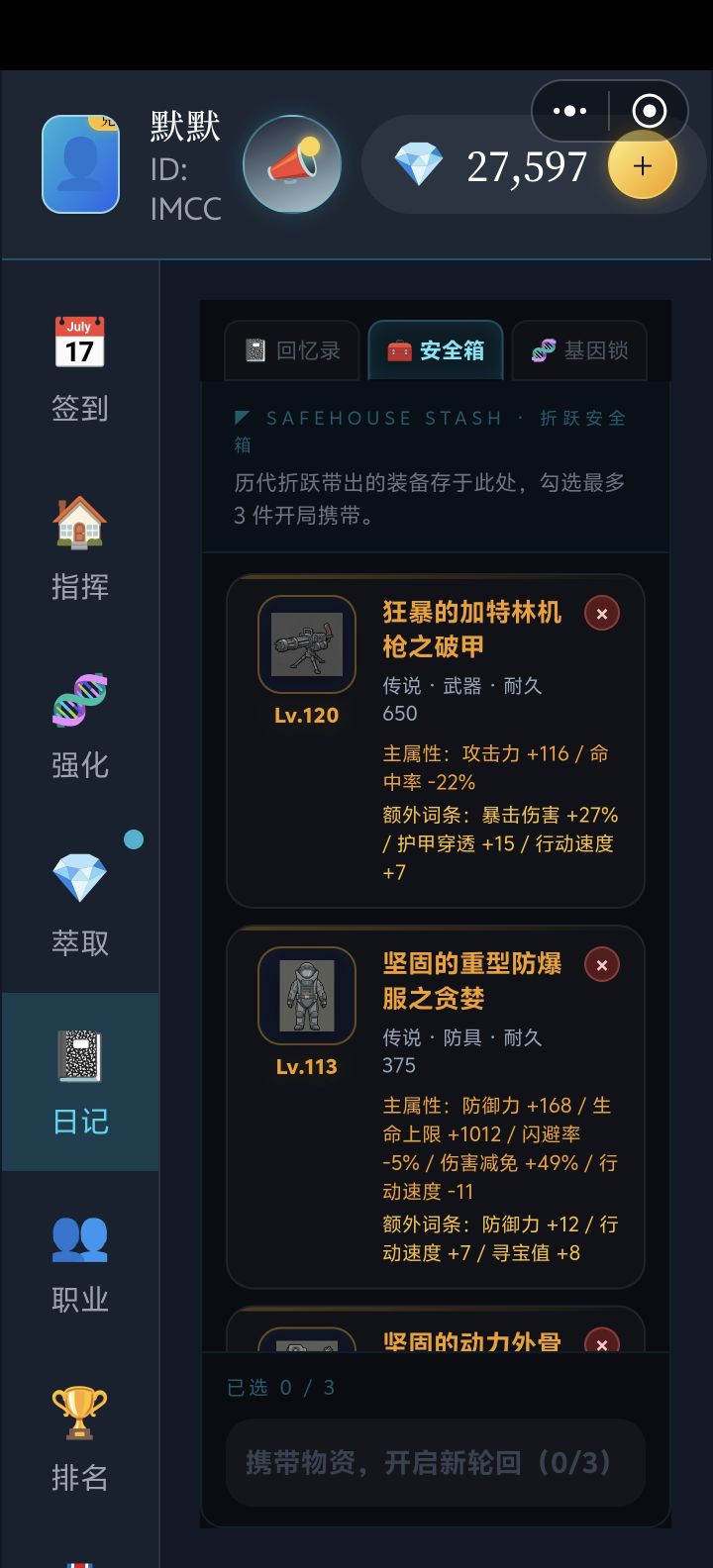Open the 基因锁 gene lock tab
This screenshot has width=713, height=1568.
point(579,350)
